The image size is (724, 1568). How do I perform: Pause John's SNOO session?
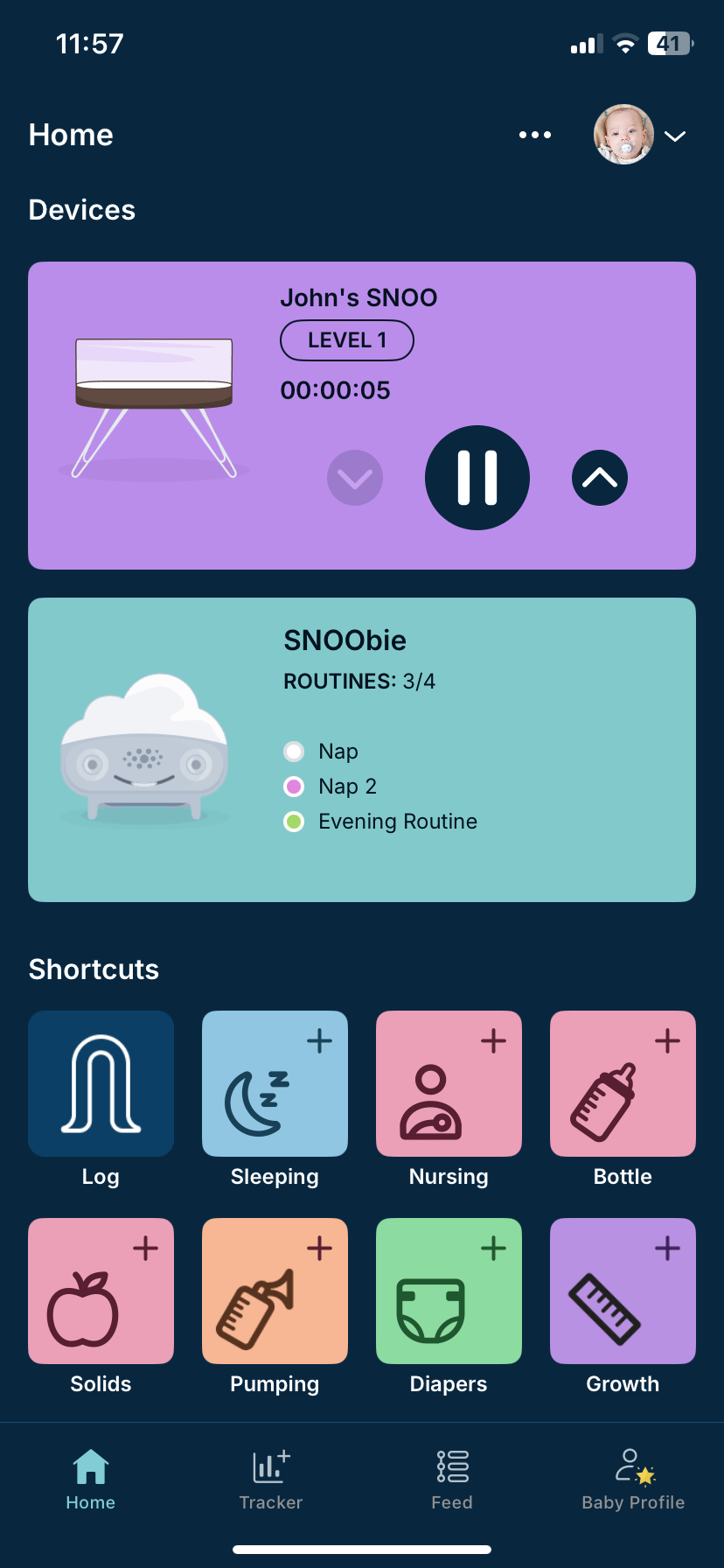tap(477, 478)
